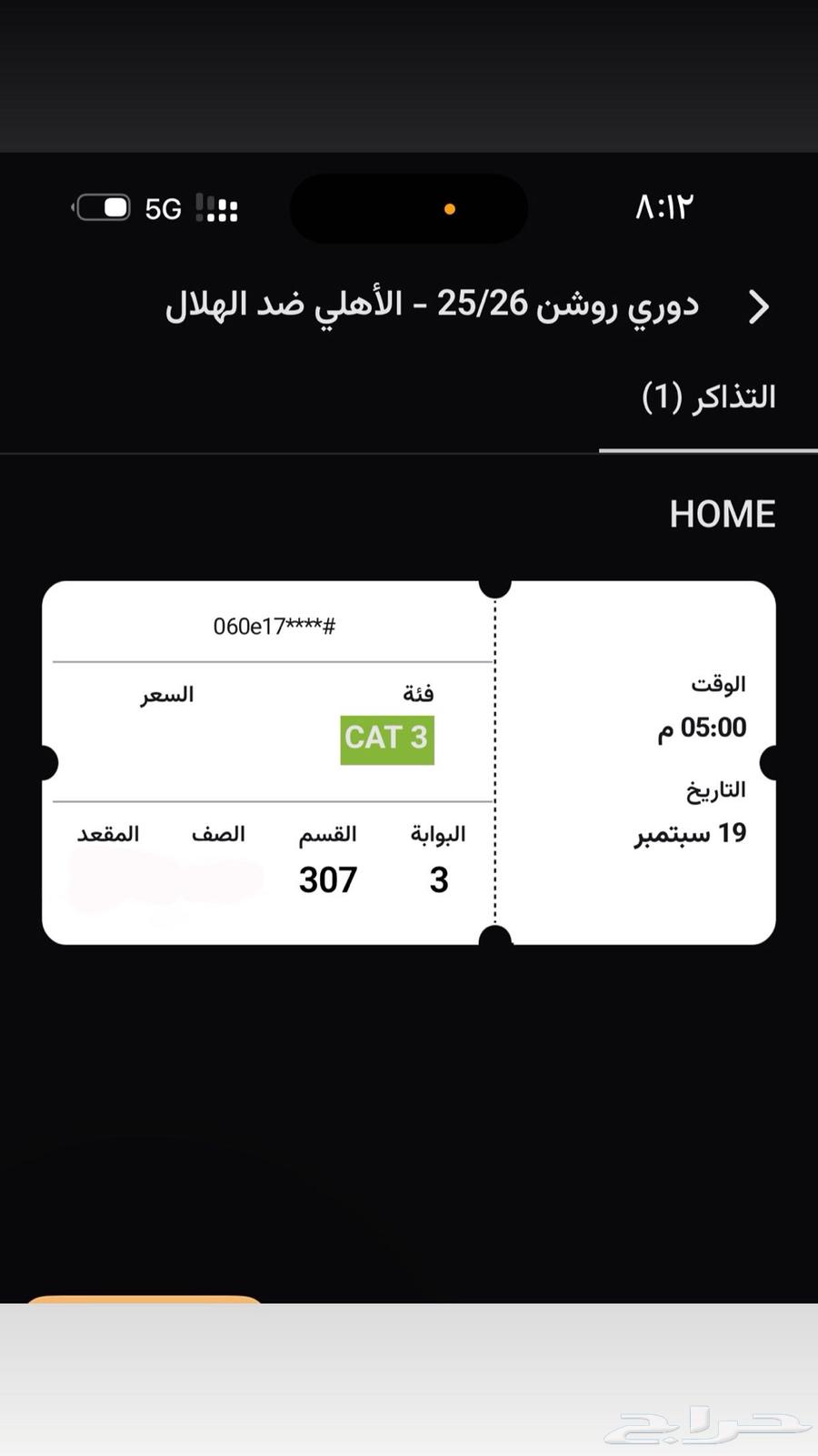This screenshot has height=1456, width=818.
Task: Tap the rounded notch area of status bar
Action: click(408, 208)
